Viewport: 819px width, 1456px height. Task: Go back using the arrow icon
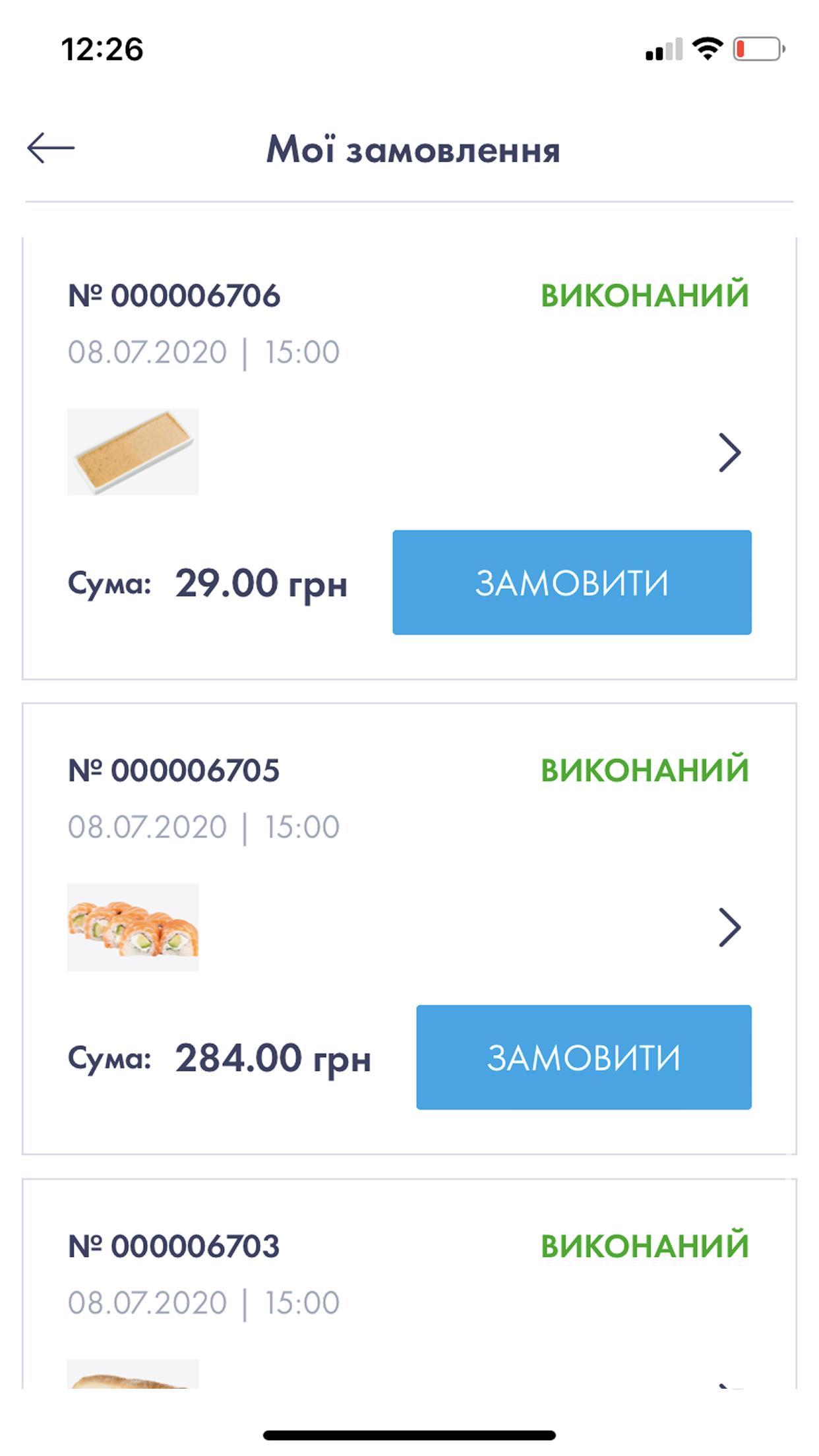(51, 148)
